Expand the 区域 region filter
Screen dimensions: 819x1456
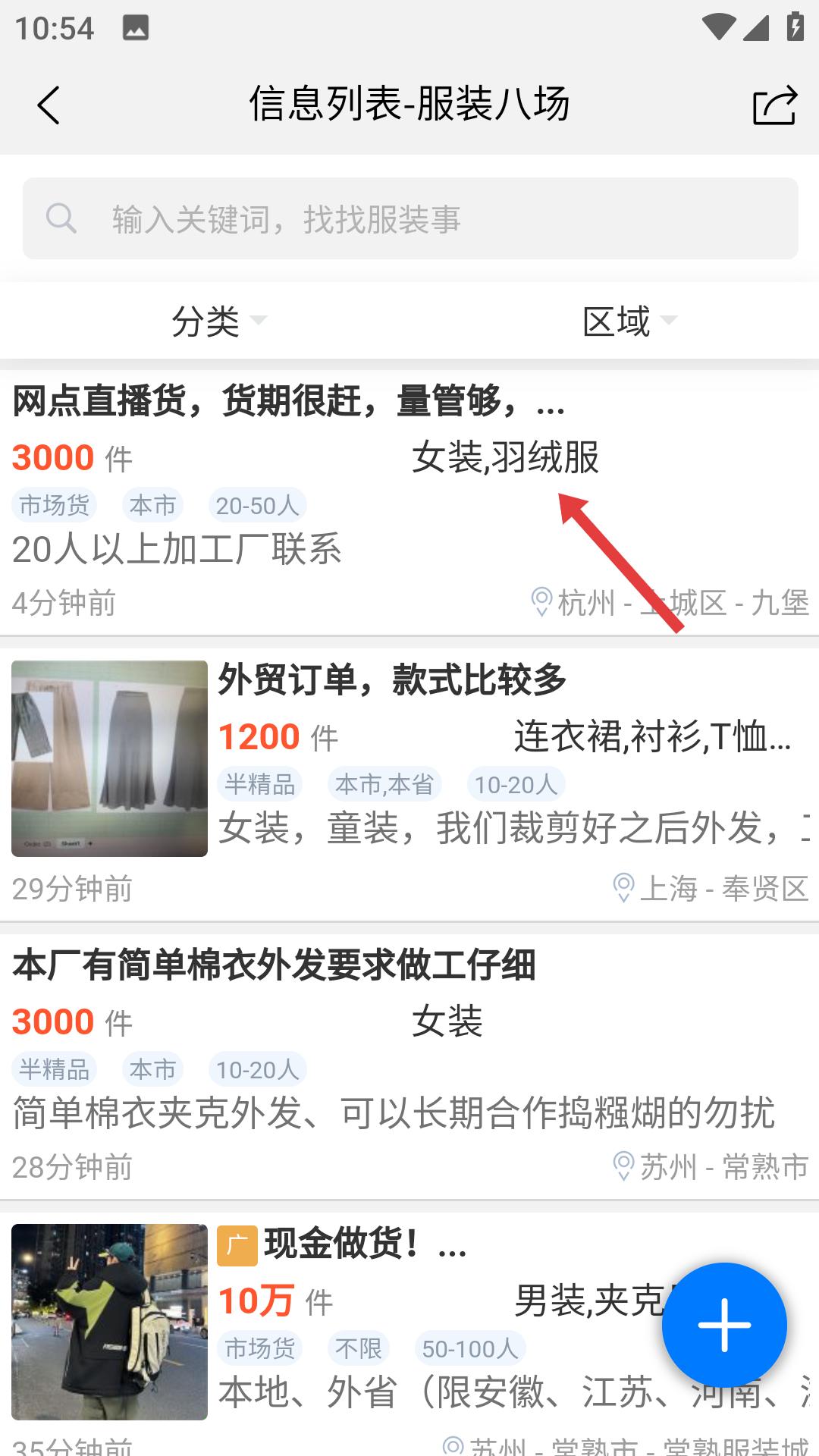(x=629, y=321)
